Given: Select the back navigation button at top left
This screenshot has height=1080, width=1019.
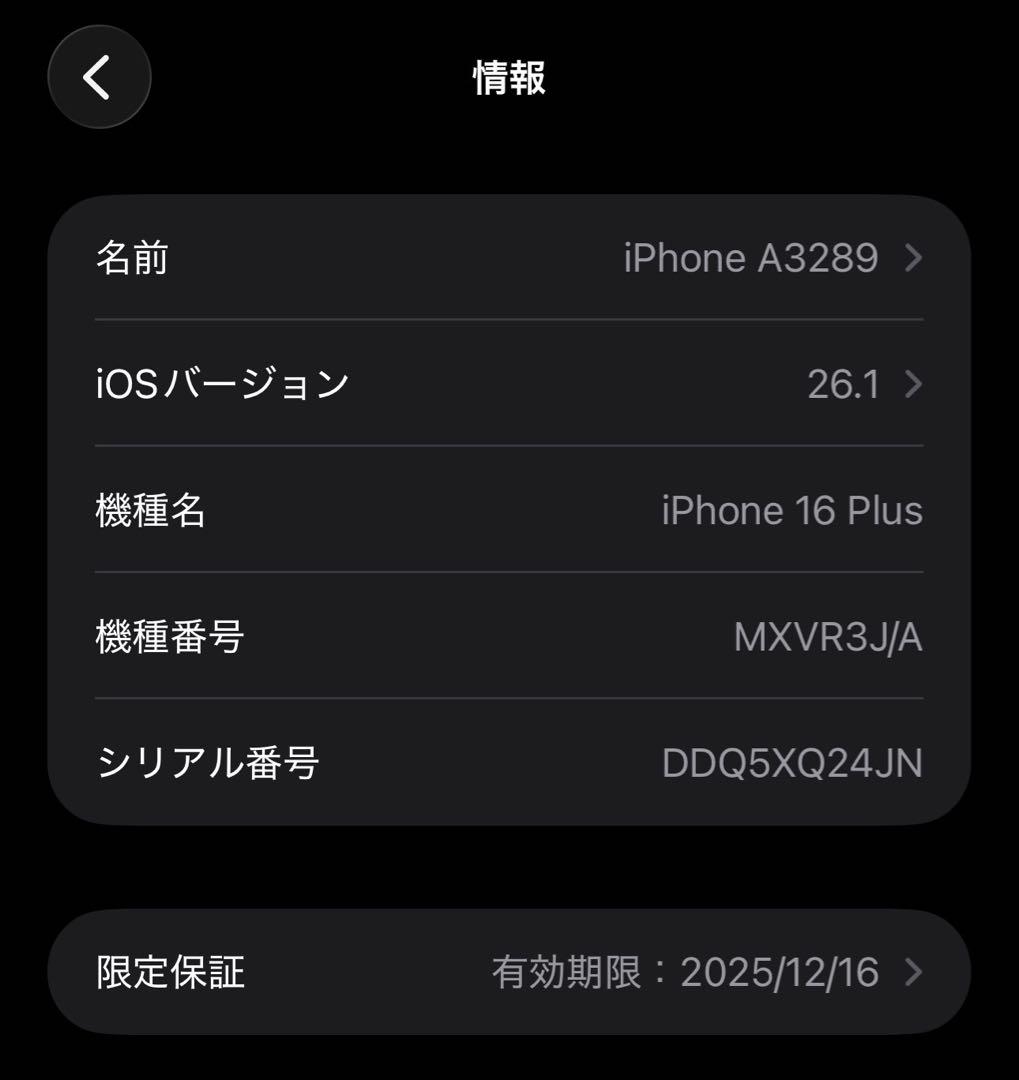Looking at the screenshot, I should (99, 77).
